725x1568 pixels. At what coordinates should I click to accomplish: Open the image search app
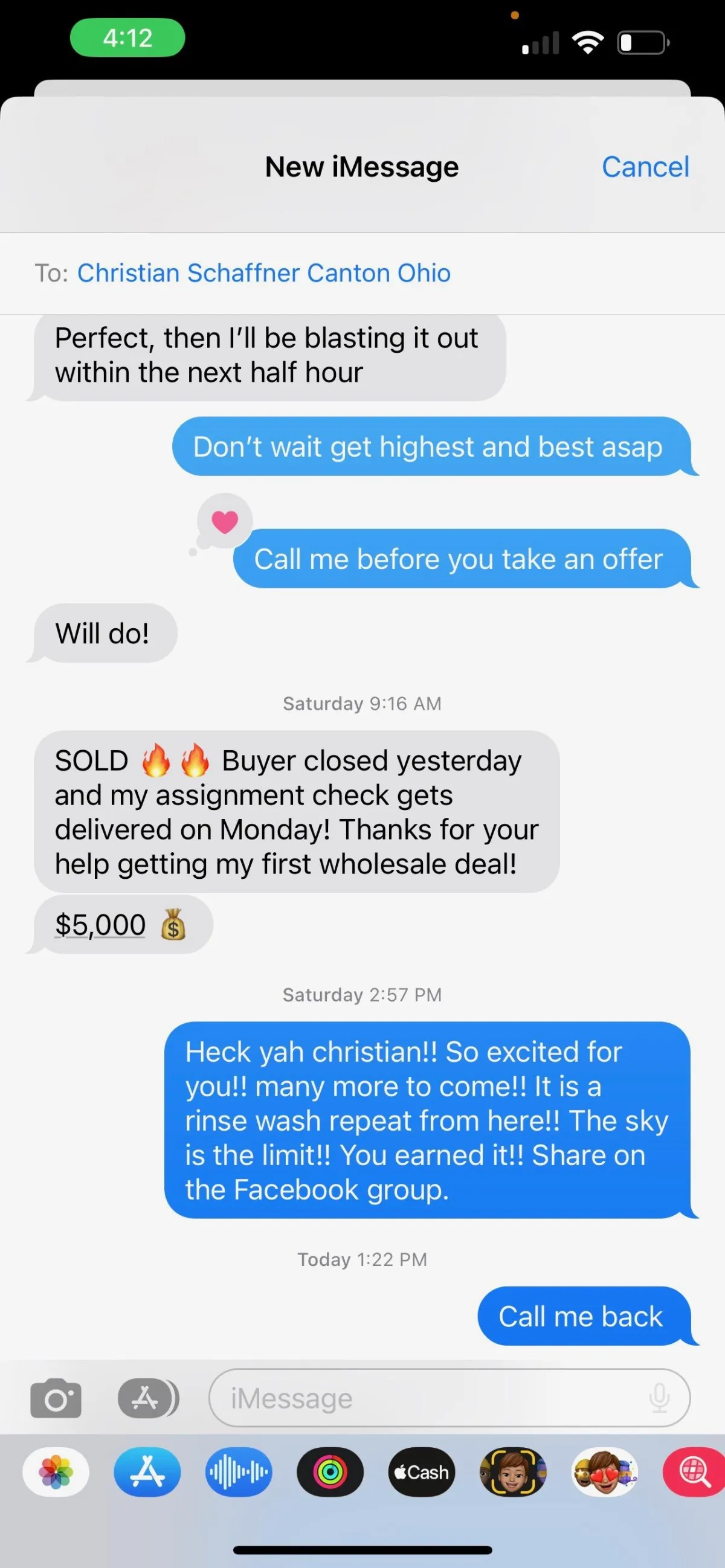694,1472
